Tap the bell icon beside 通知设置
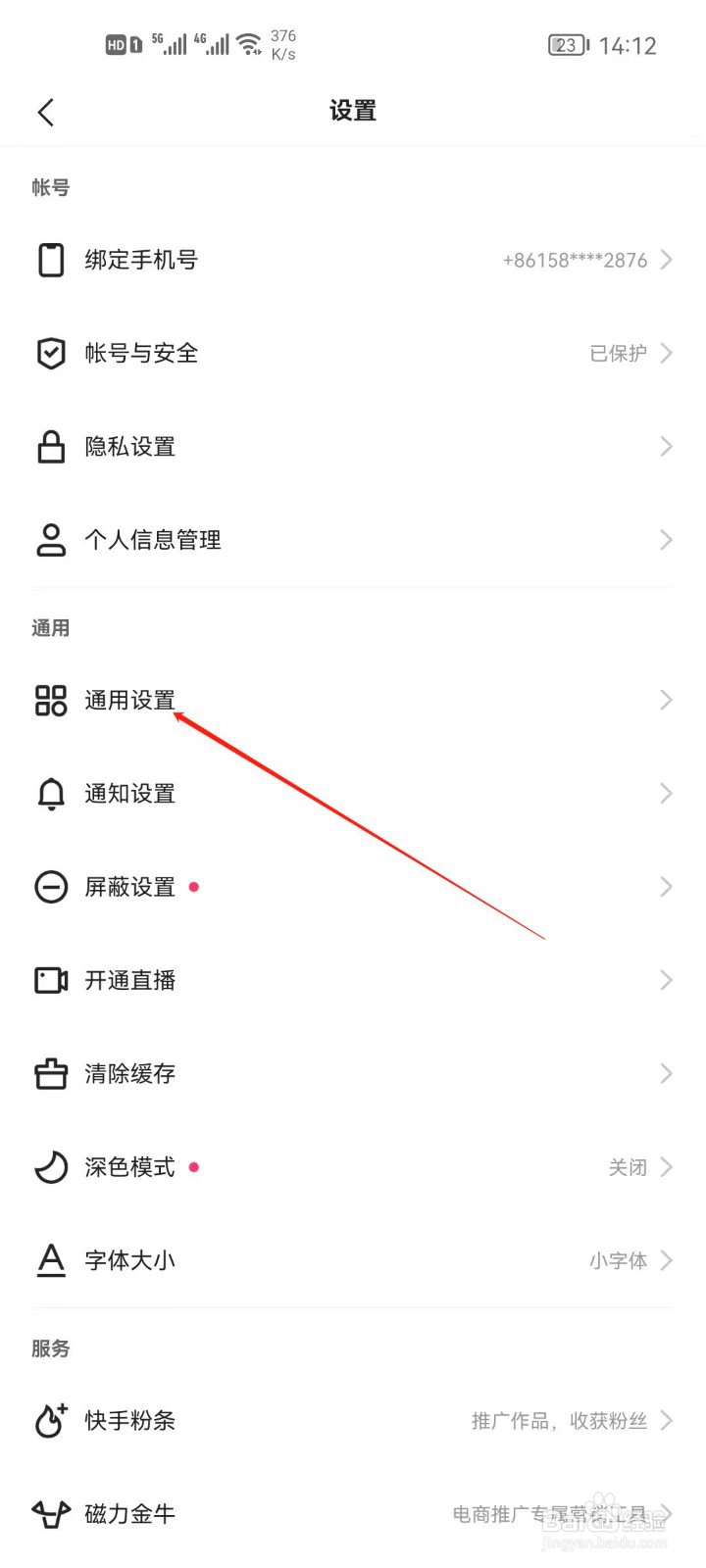This screenshot has width=706, height=1568. 50,793
